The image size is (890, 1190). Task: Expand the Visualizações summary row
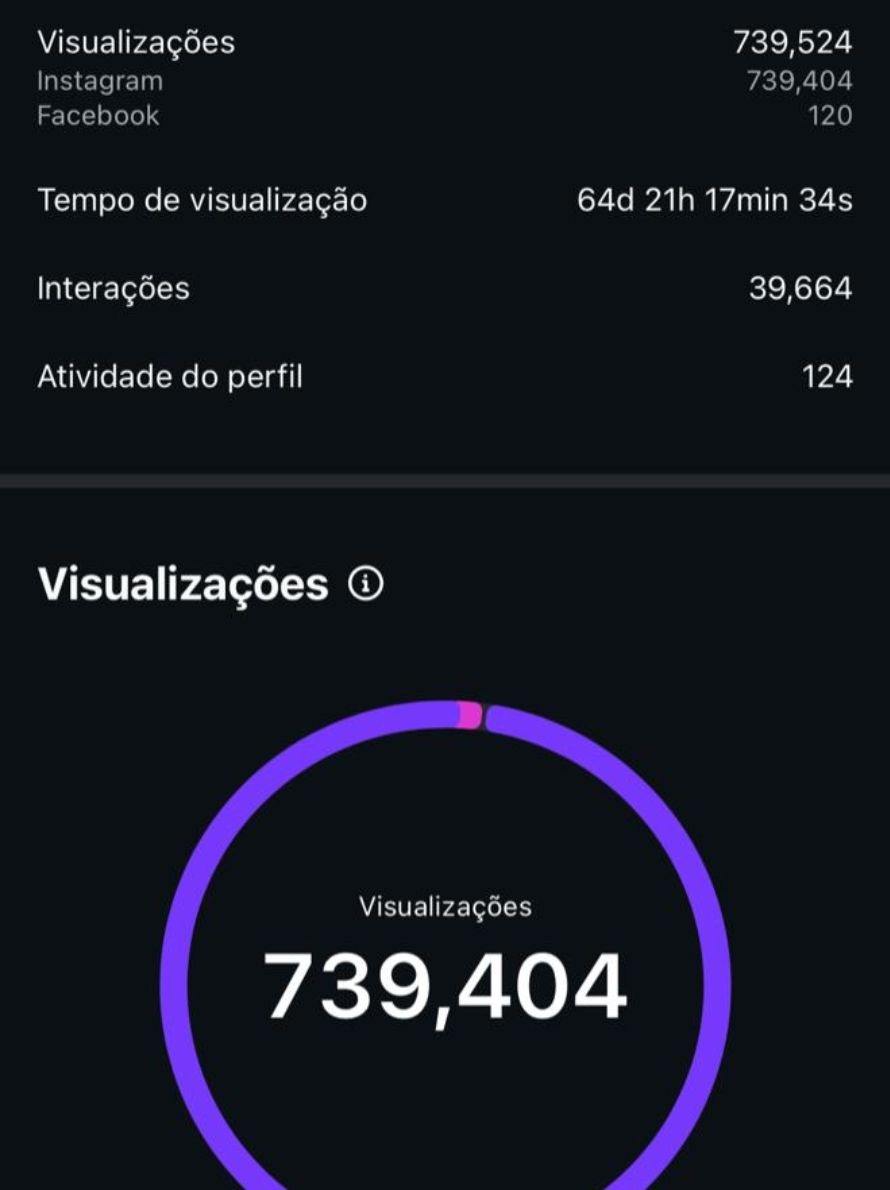445,42
